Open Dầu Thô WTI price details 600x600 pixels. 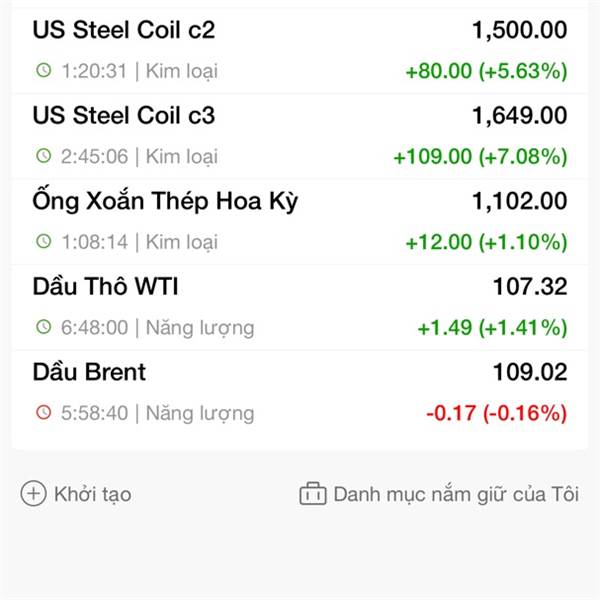[106, 288]
